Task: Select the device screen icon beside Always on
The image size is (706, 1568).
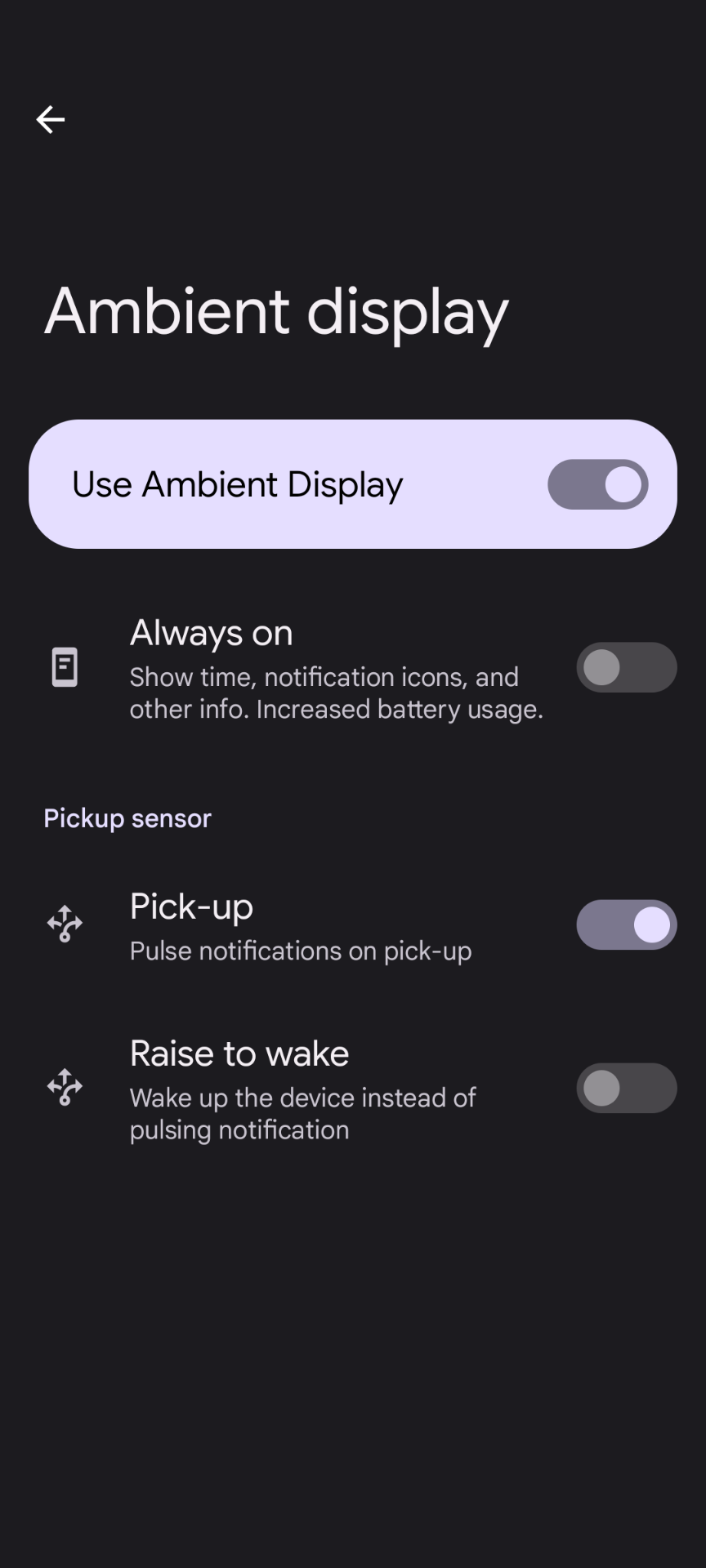Action: click(x=65, y=667)
